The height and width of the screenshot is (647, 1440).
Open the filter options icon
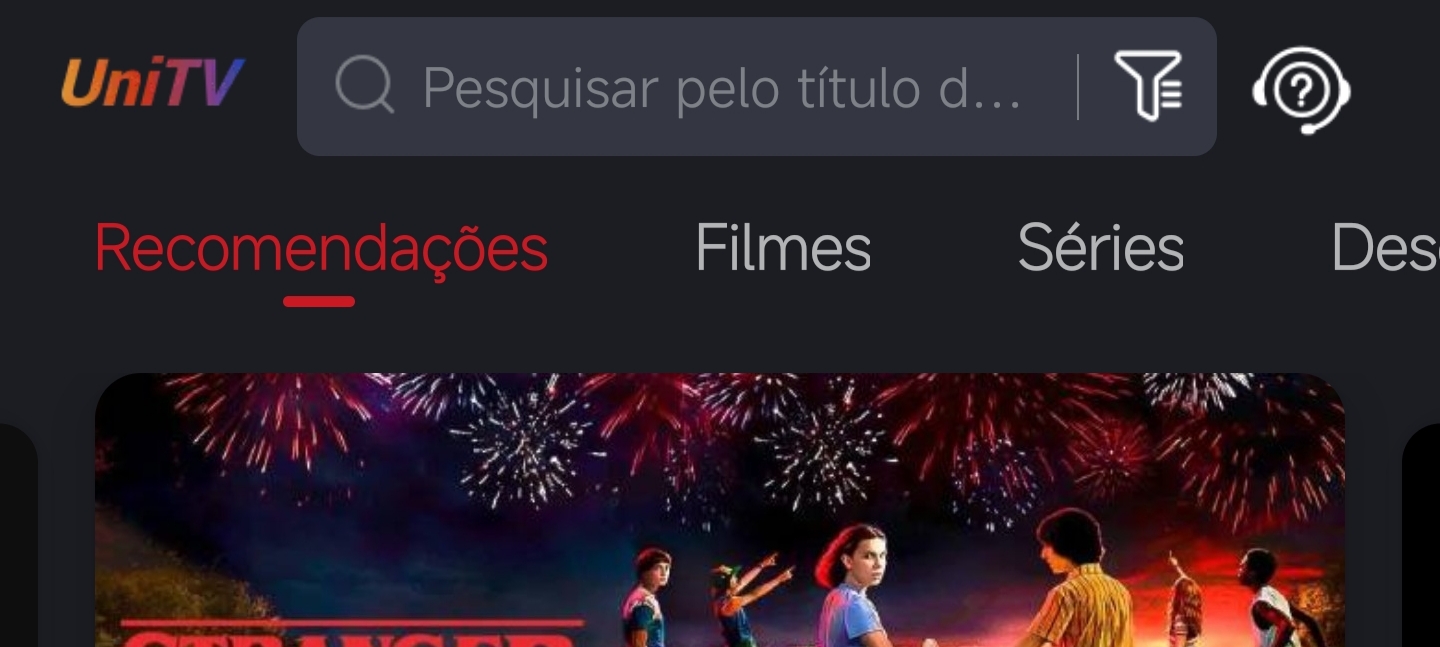click(x=1148, y=87)
